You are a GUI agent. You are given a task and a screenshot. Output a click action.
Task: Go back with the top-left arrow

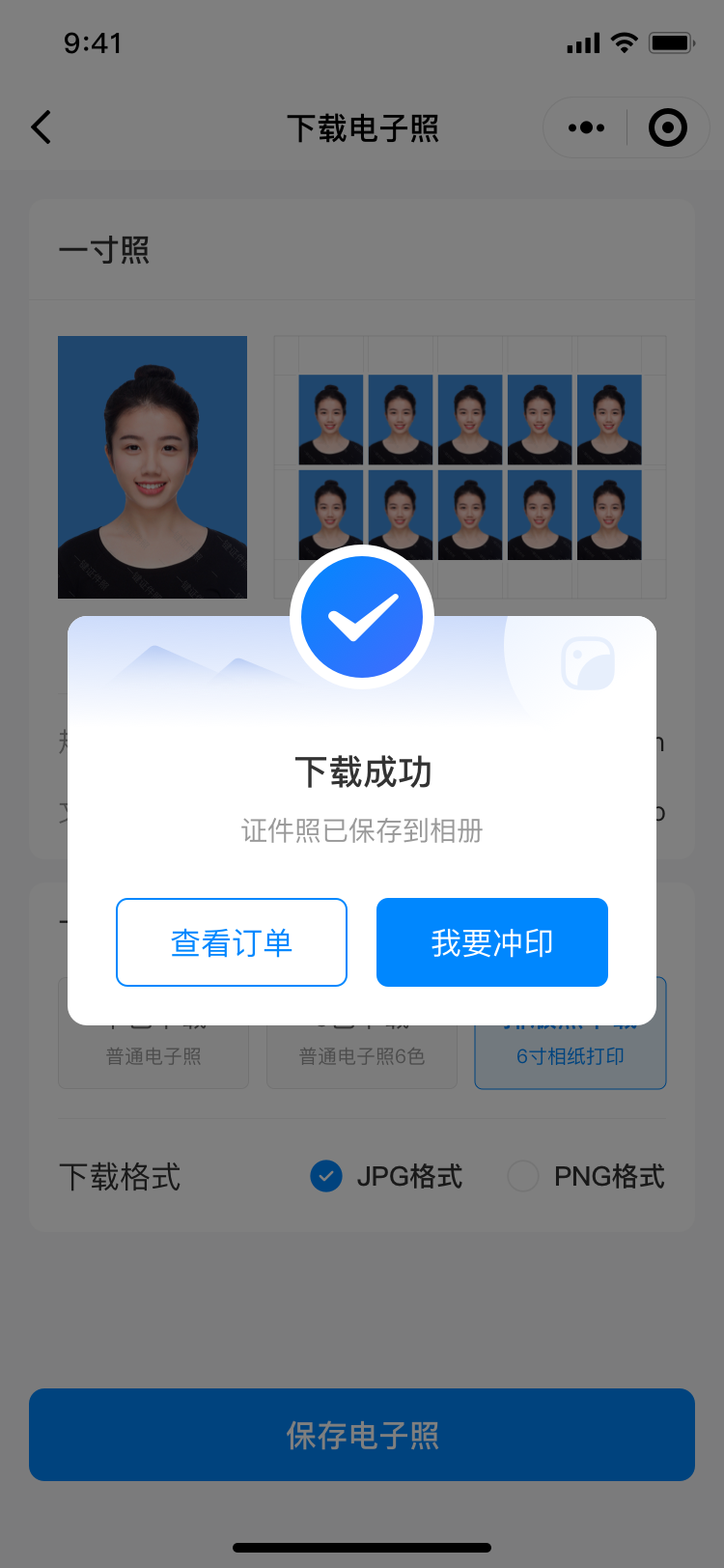point(42,127)
